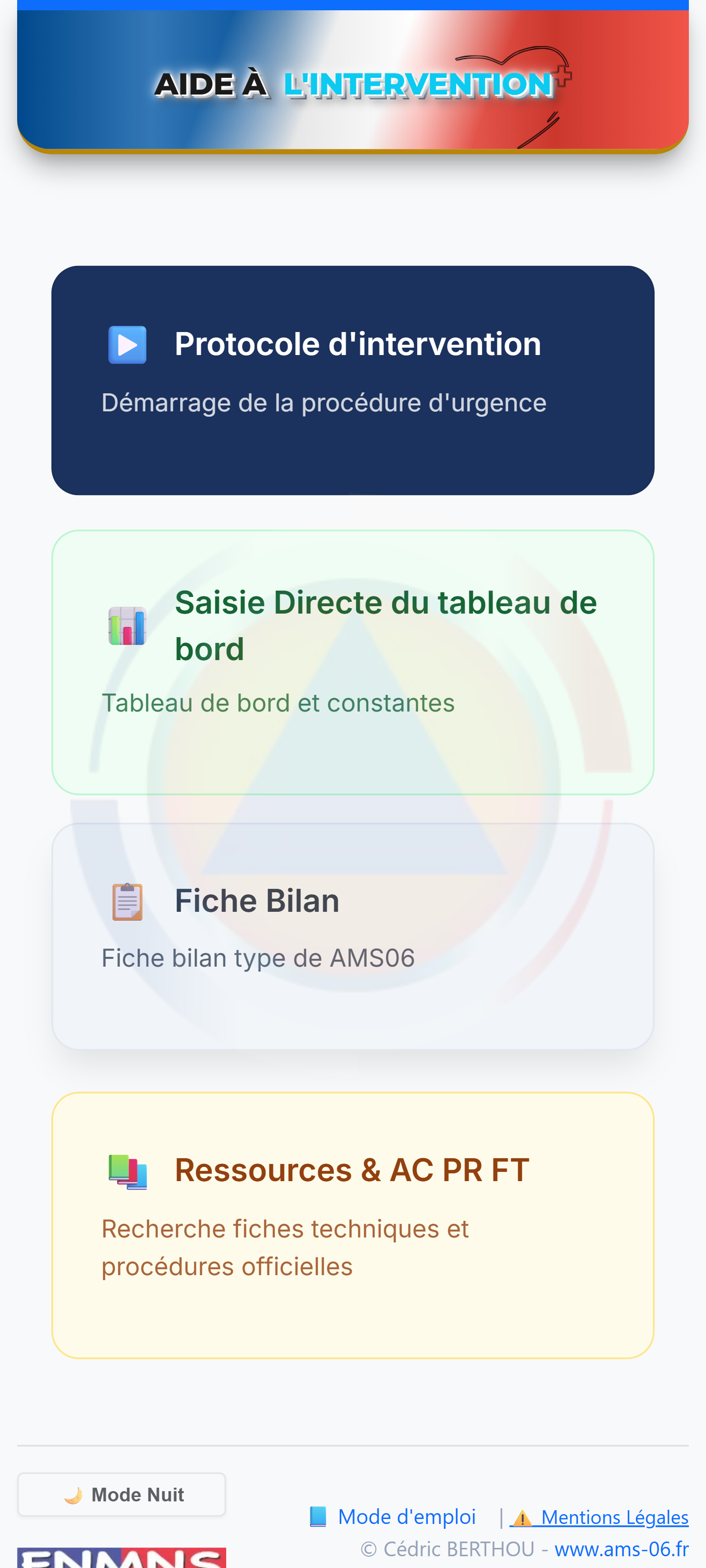706x1568 pixels.
Task: Open the Protocole d'intervention card
Action: 353,380
